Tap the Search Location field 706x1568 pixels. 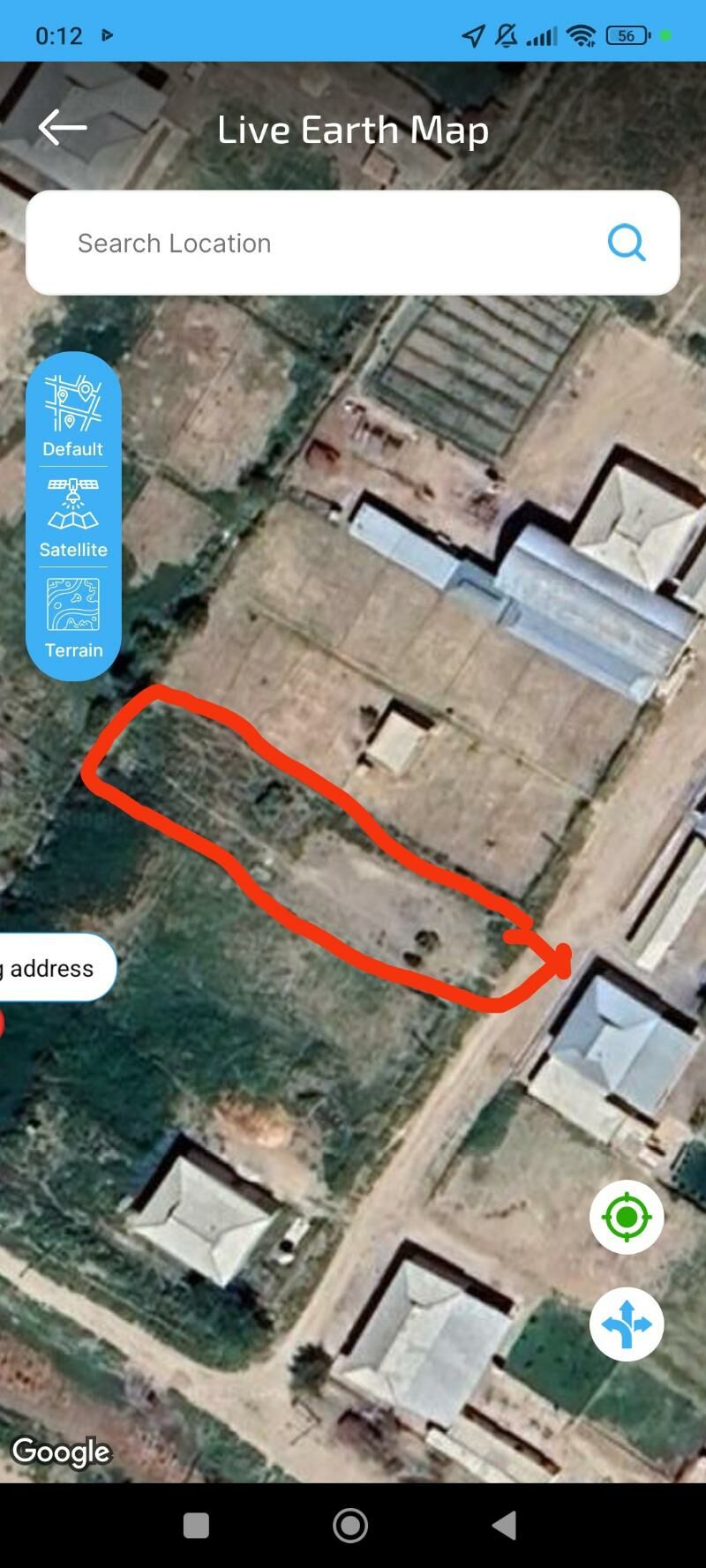(327, 243)
